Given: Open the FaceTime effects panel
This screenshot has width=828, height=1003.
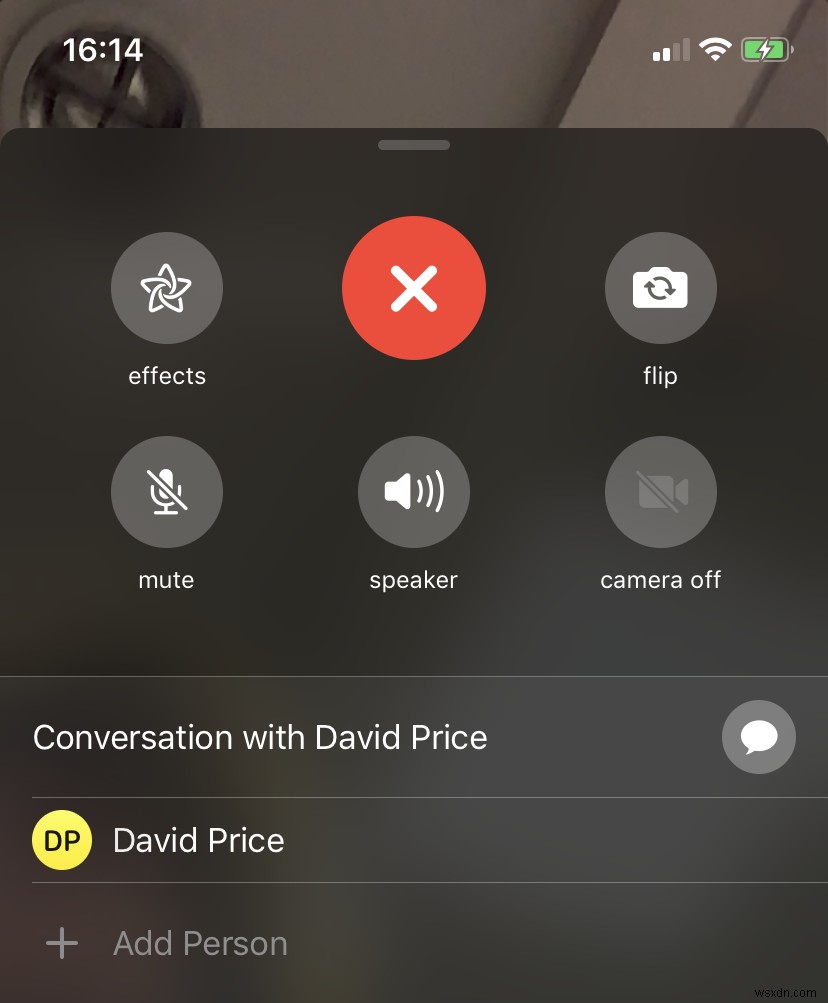Looking at the screenshot, I should 166,288.
